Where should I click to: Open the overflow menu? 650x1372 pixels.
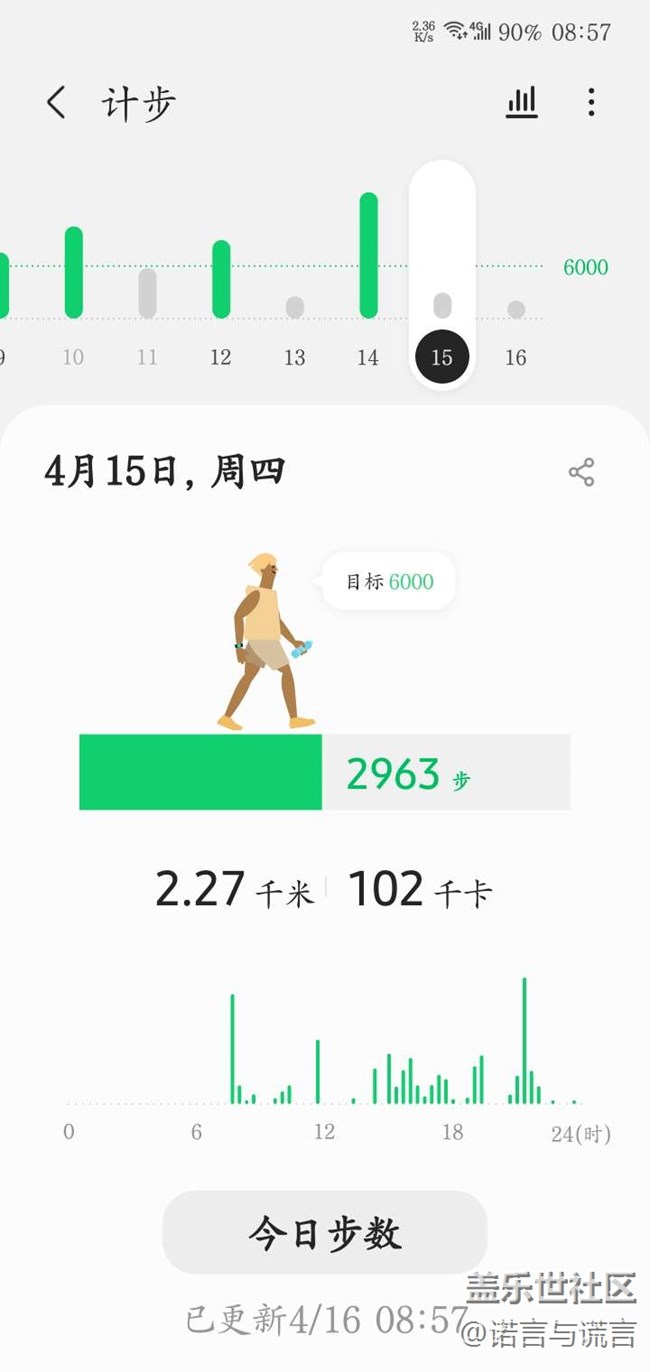(591, 102)
